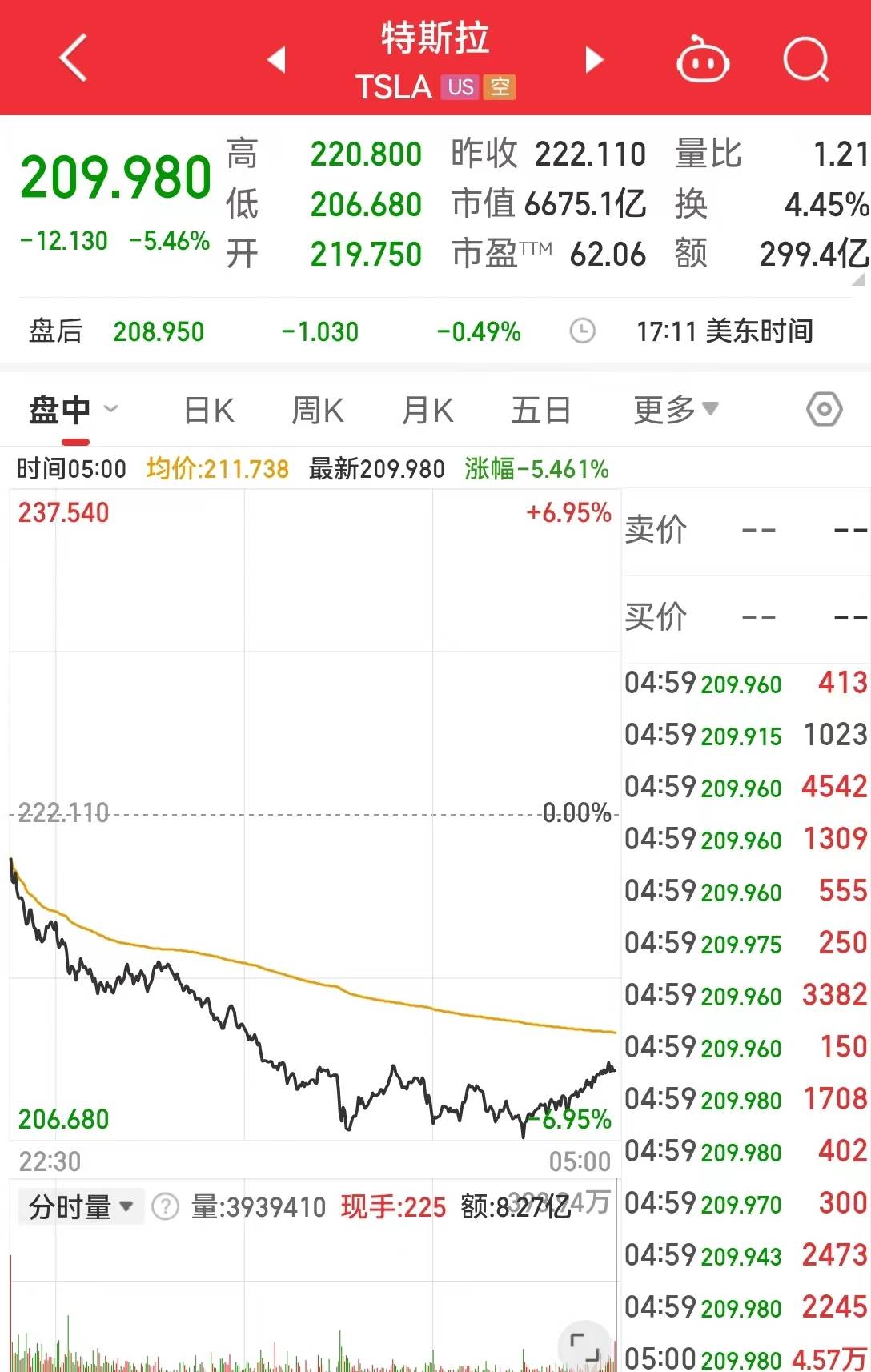
Task: Expand the quote details corner arrow
Action: pyautogui.click(x=858, y=279)
